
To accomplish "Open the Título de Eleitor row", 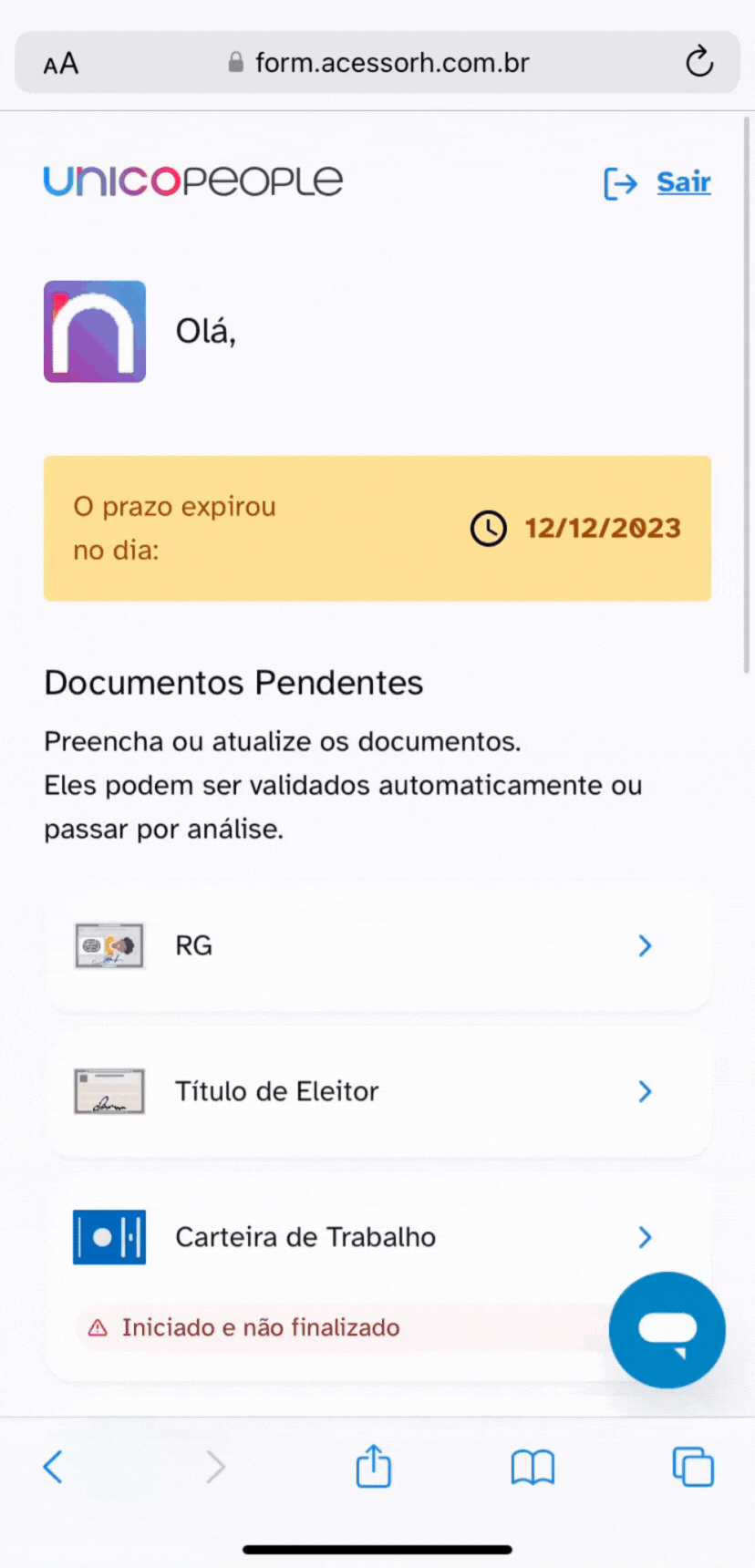I will (377, 1091).
